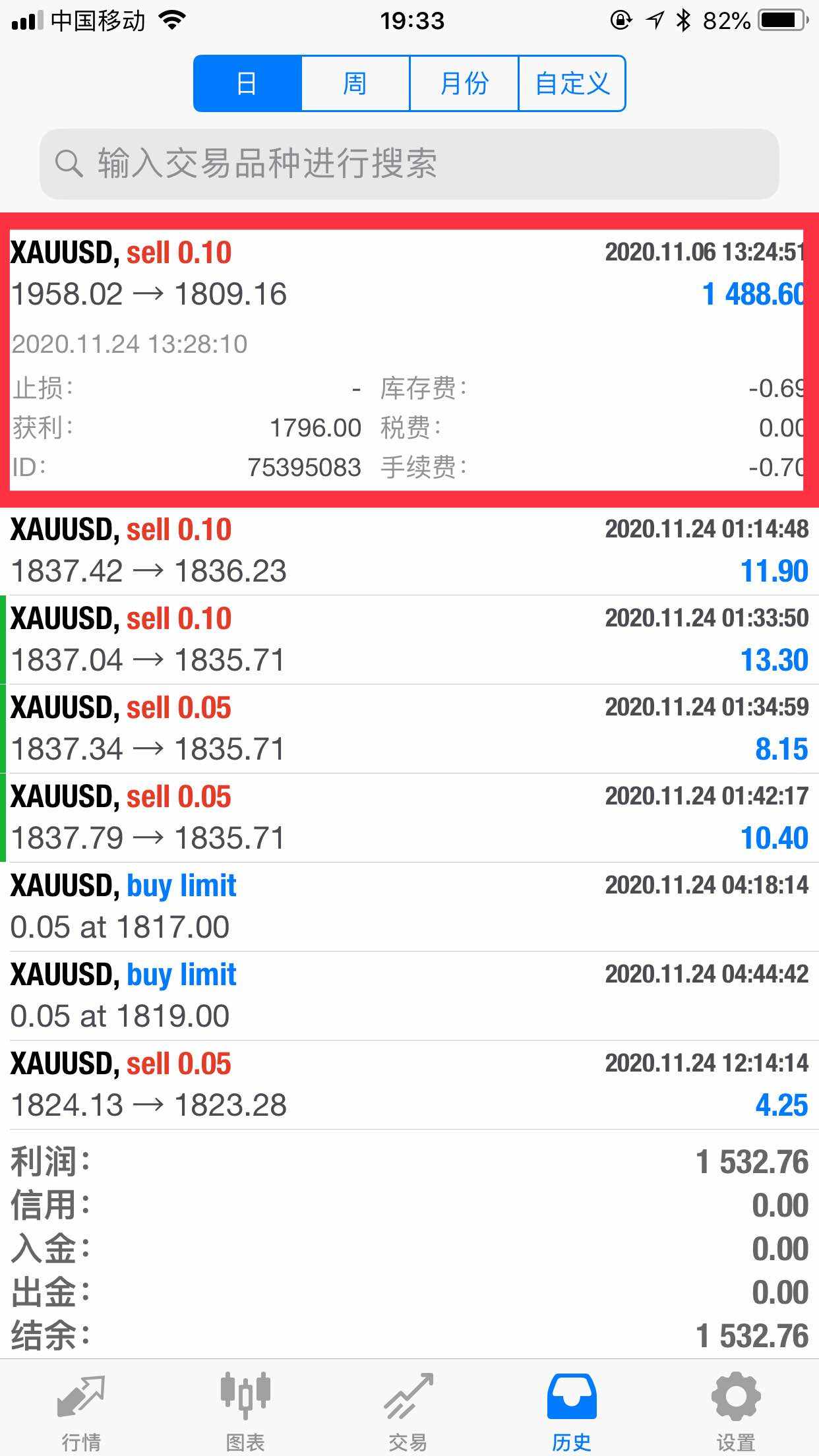The width and height of the screenshot is (819, 1456).
Task: Switch to the 周 (week) period
Action: 355,84
